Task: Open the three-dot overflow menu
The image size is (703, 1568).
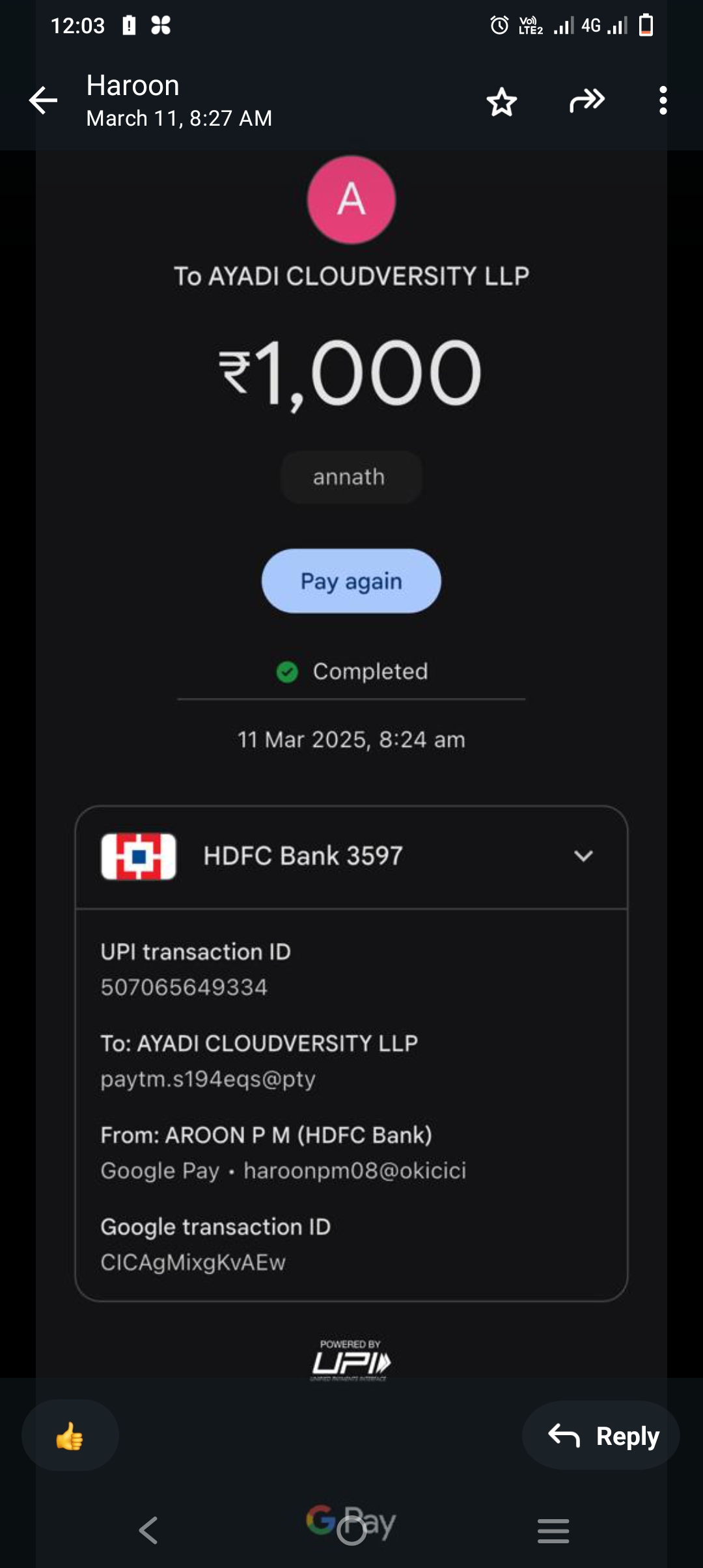Action: pyautogui.click(x=663, y=101)
